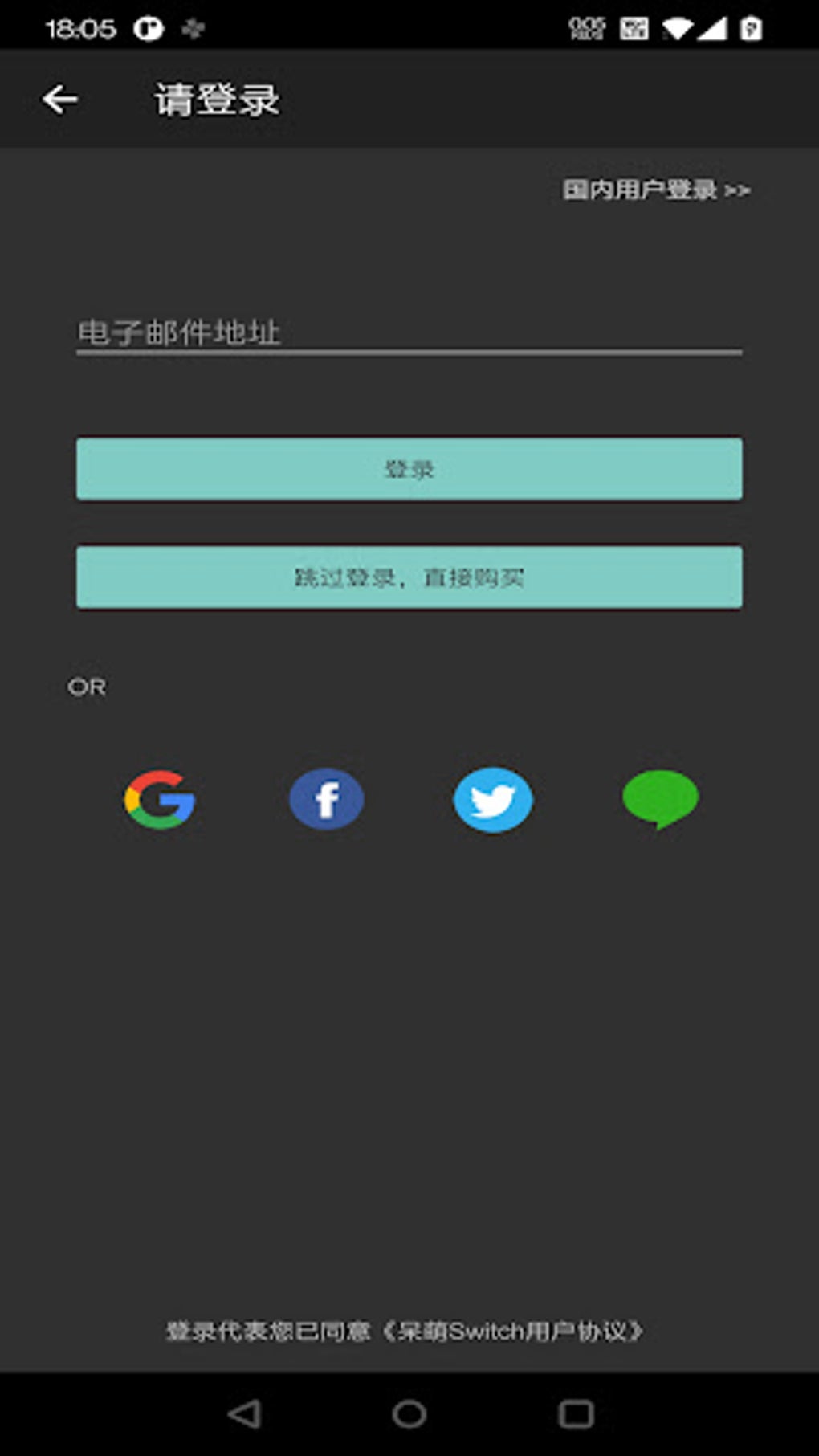Sign in with Google account
This screenshot has width=819, height=1456.
(x=161, y=799)
